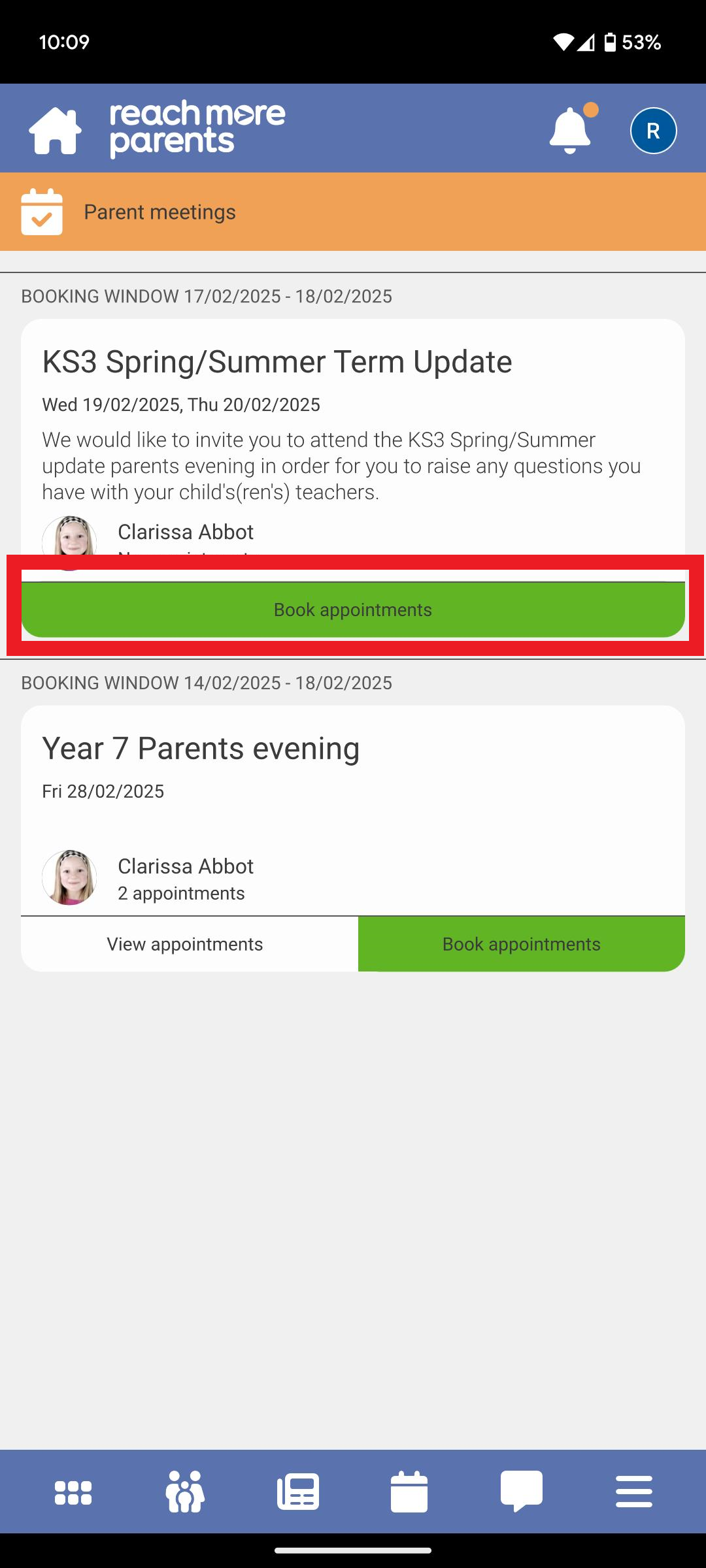
Task: Open the hamburger menu
Action: tap(633, 1492)
